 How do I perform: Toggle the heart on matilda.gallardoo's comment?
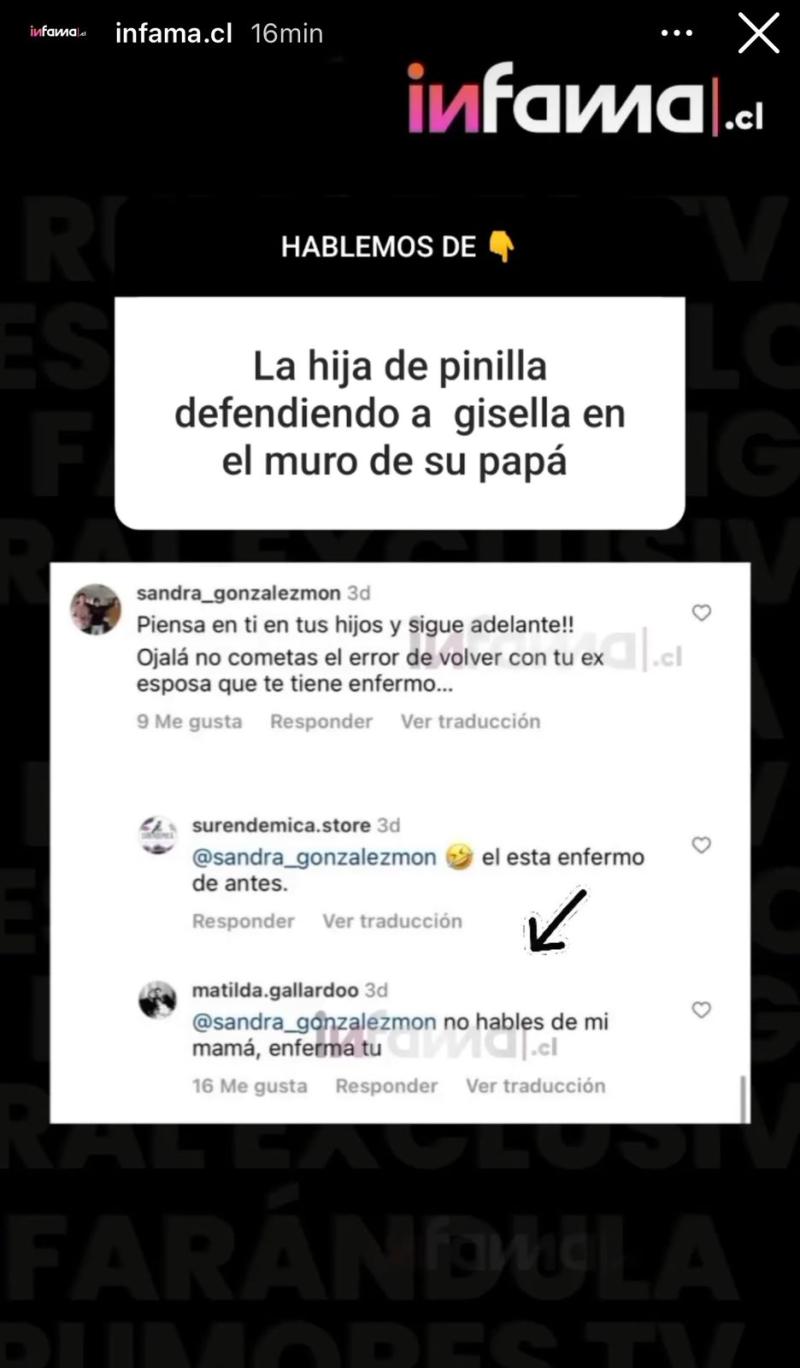700,1010
